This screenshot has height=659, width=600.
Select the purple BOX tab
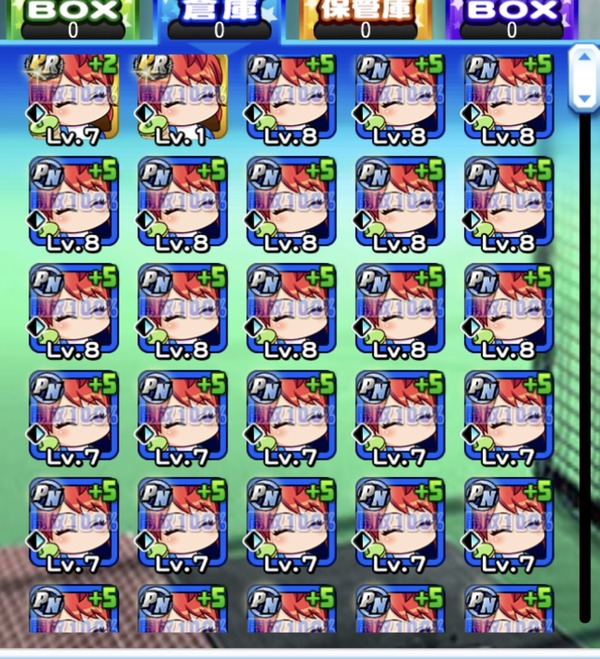(511, 17)
